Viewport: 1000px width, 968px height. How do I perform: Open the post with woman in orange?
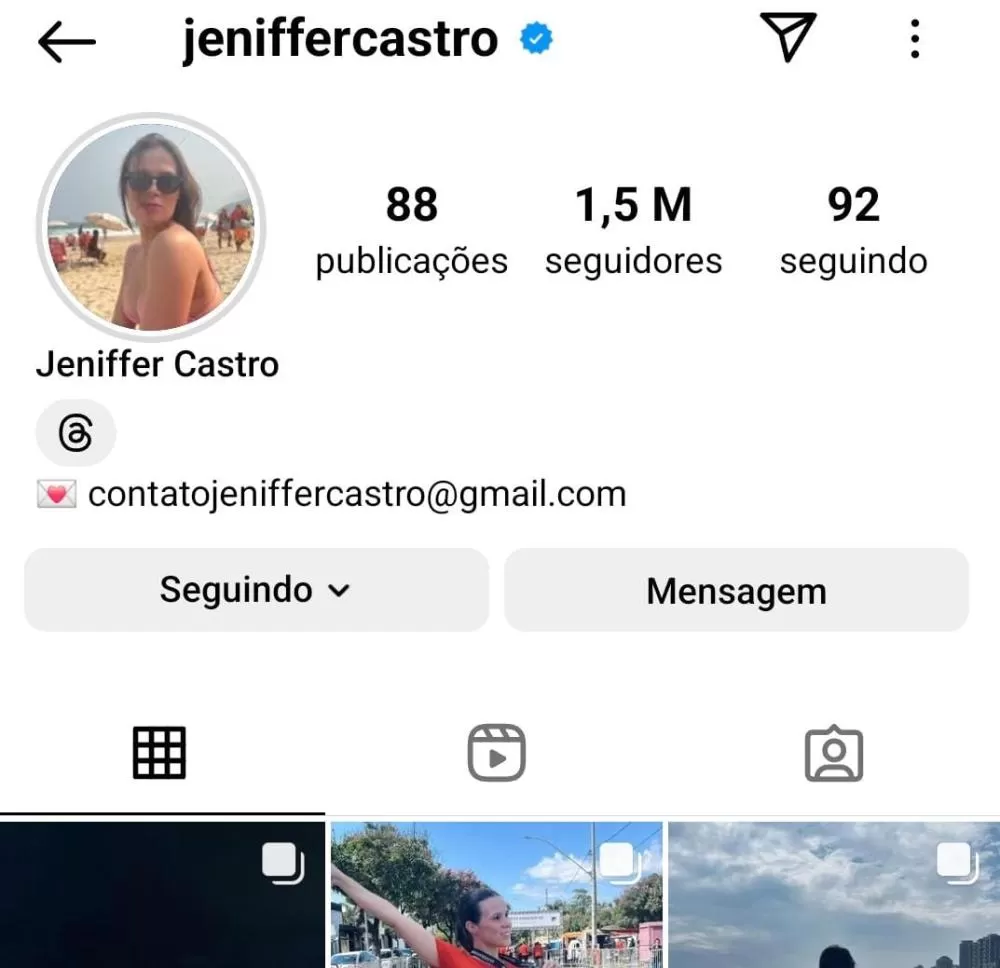[496, 895]
